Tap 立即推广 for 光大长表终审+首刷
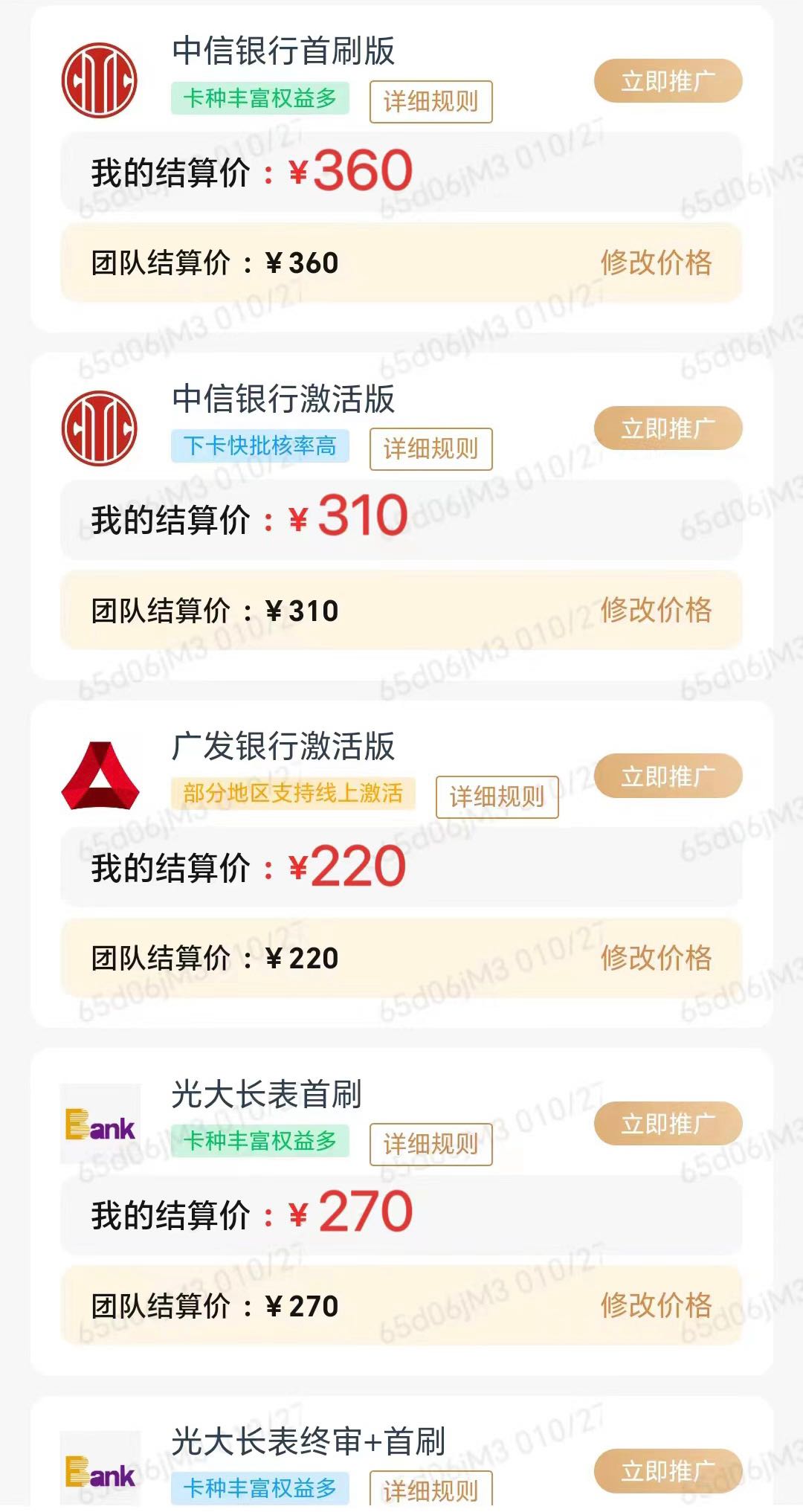The image size is (803, 1512). click(668, 1471)
